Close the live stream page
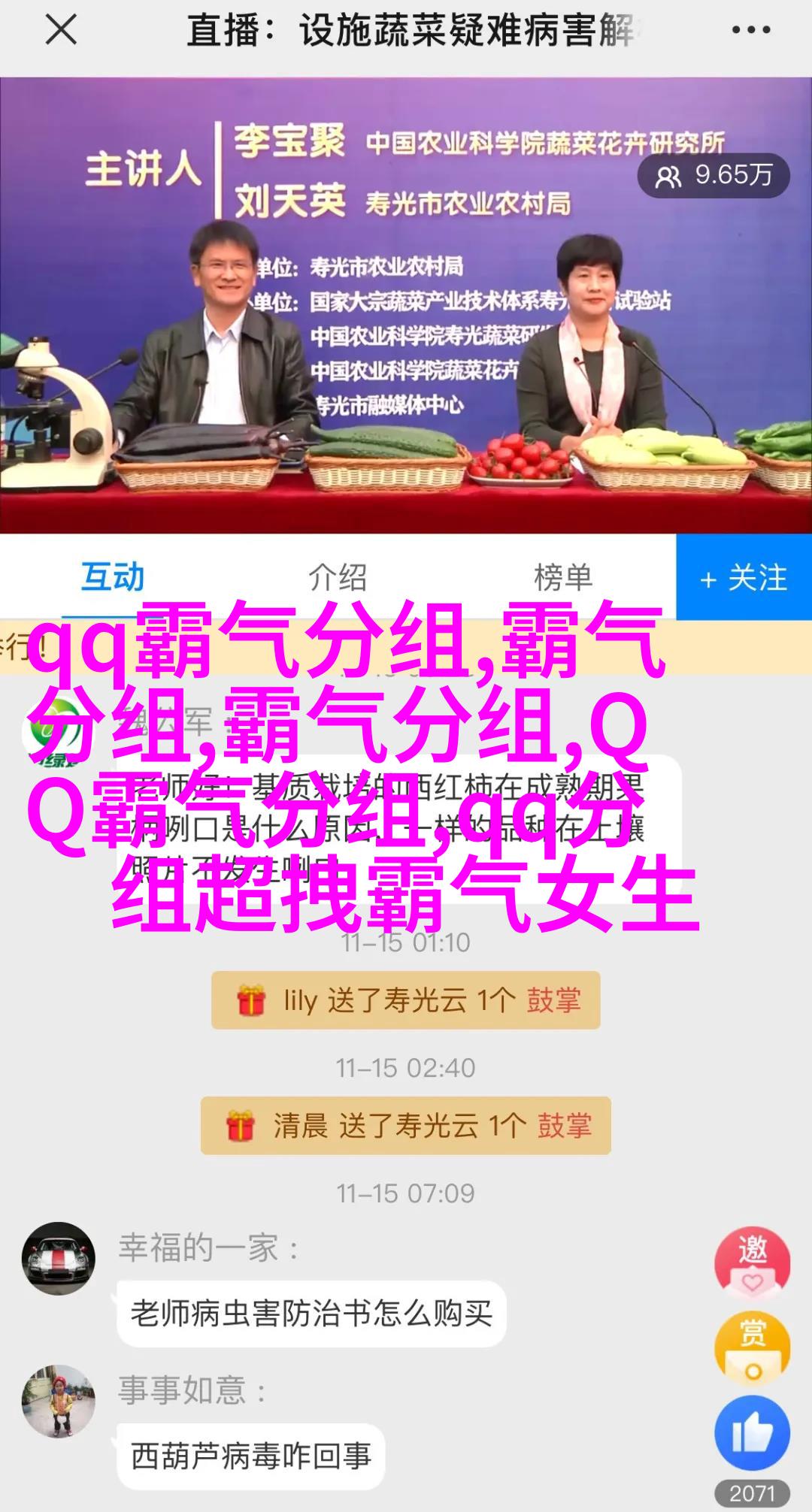 [x=60, y=31]
